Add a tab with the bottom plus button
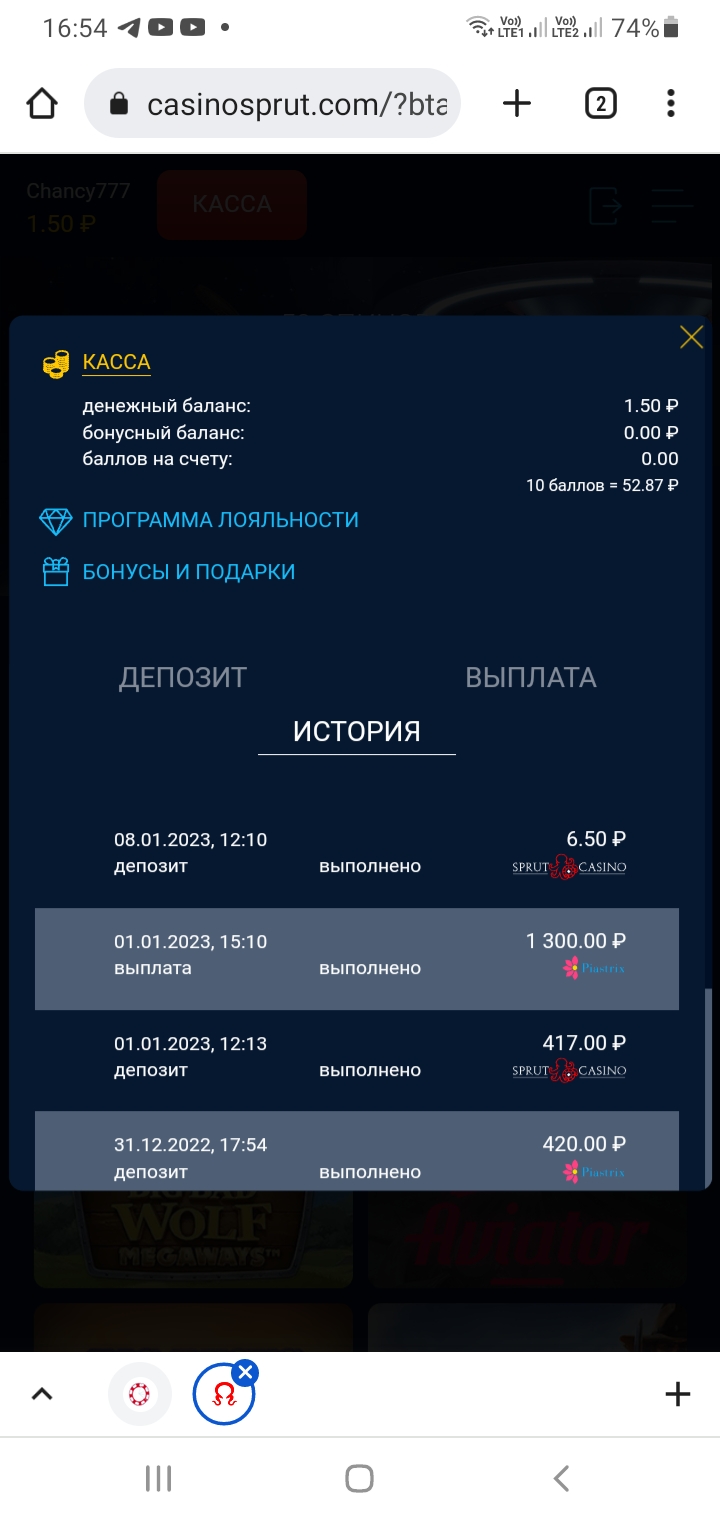Screen dimensions: 720x1520 677,1394
